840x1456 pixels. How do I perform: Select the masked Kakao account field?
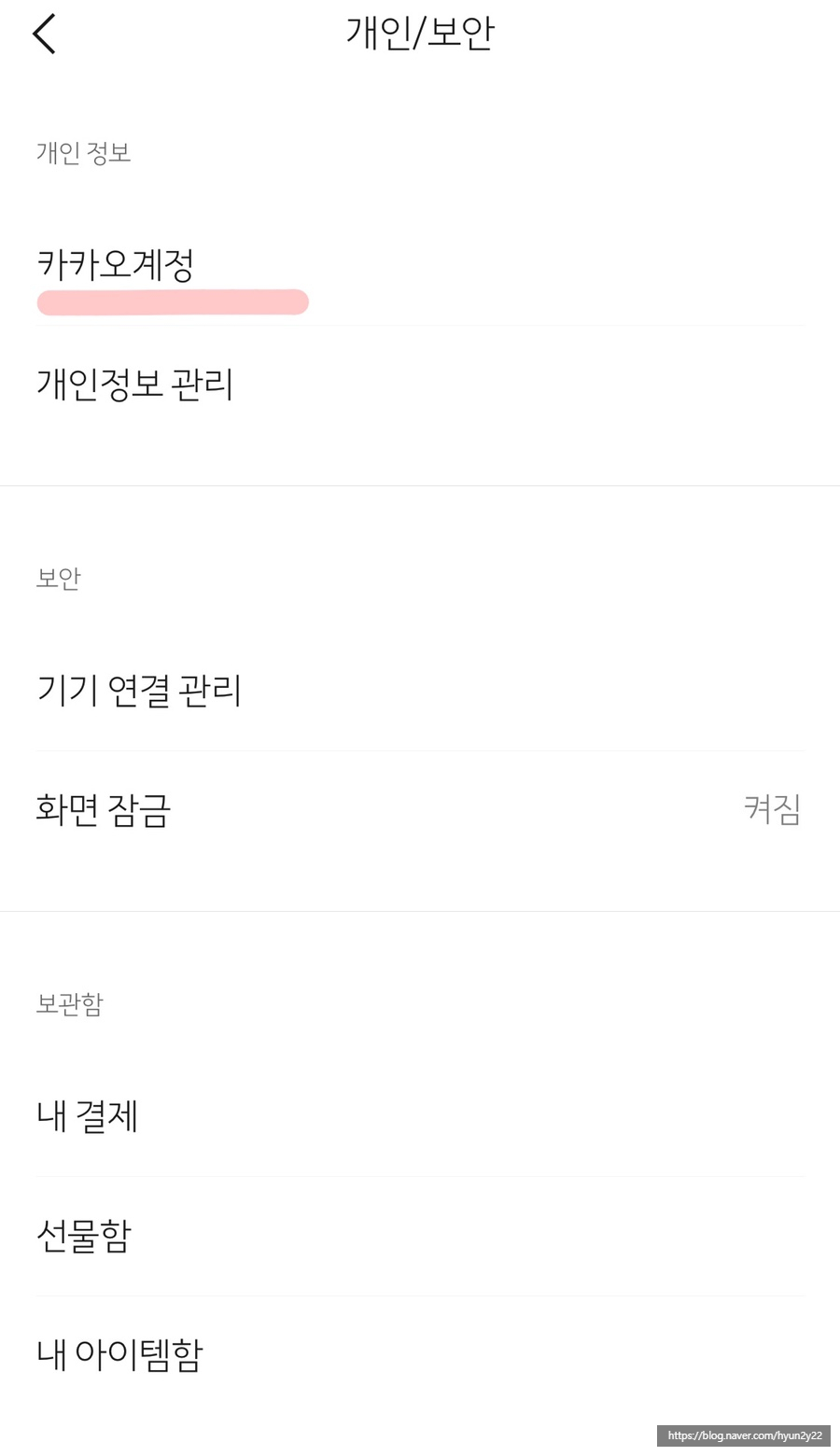tap(172, 301)
